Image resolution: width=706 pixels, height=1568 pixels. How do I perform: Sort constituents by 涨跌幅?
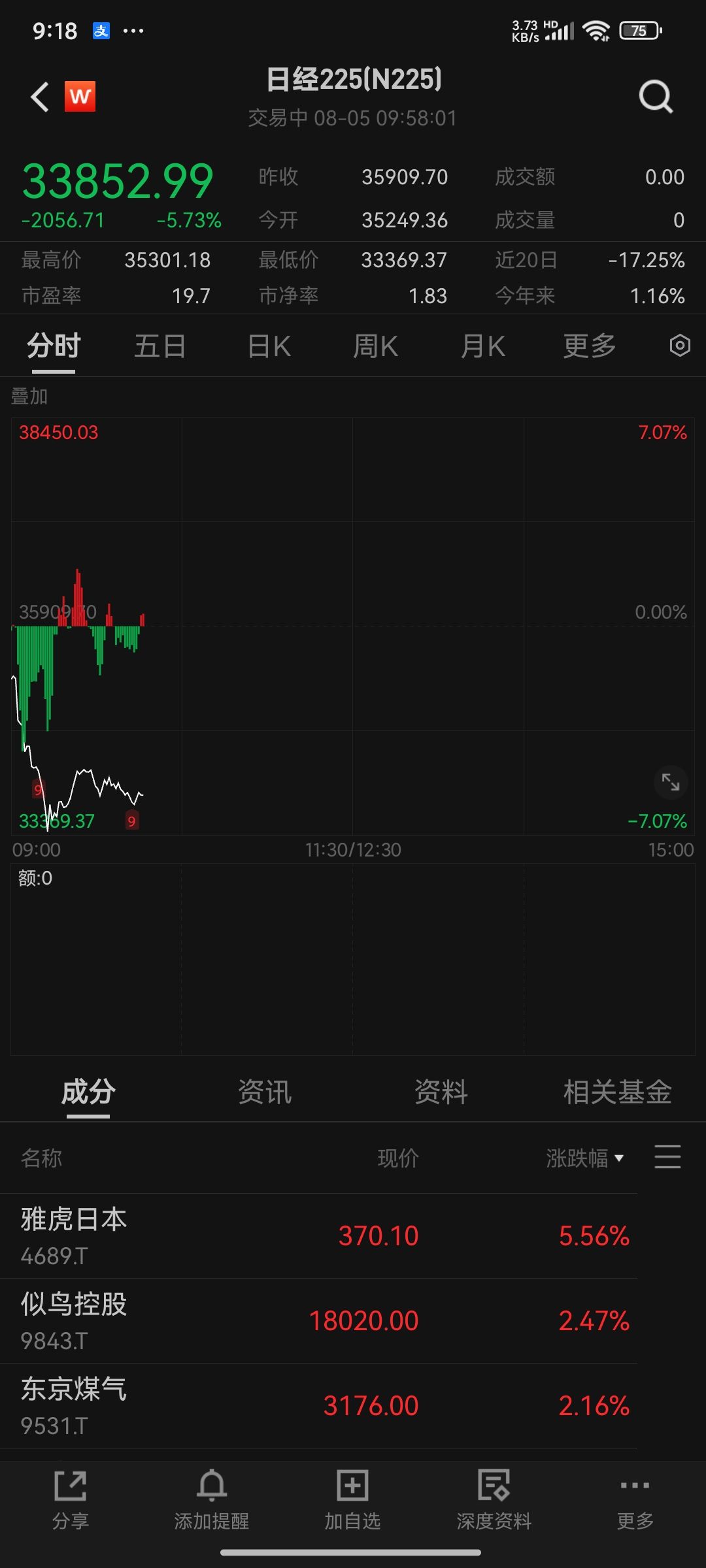pos(584,1158)
